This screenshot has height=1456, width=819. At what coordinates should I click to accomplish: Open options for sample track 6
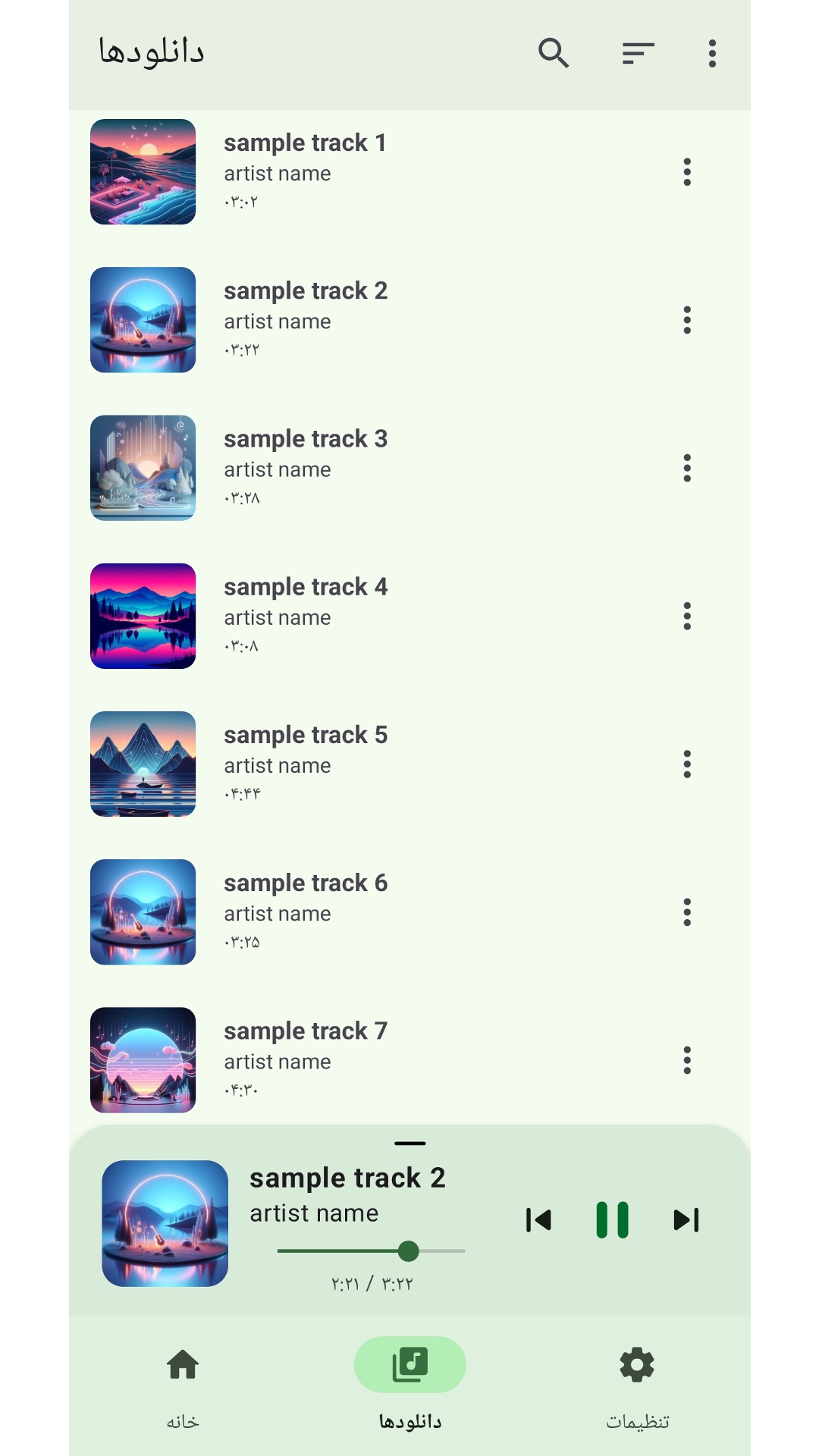click(x=687, y=912)
